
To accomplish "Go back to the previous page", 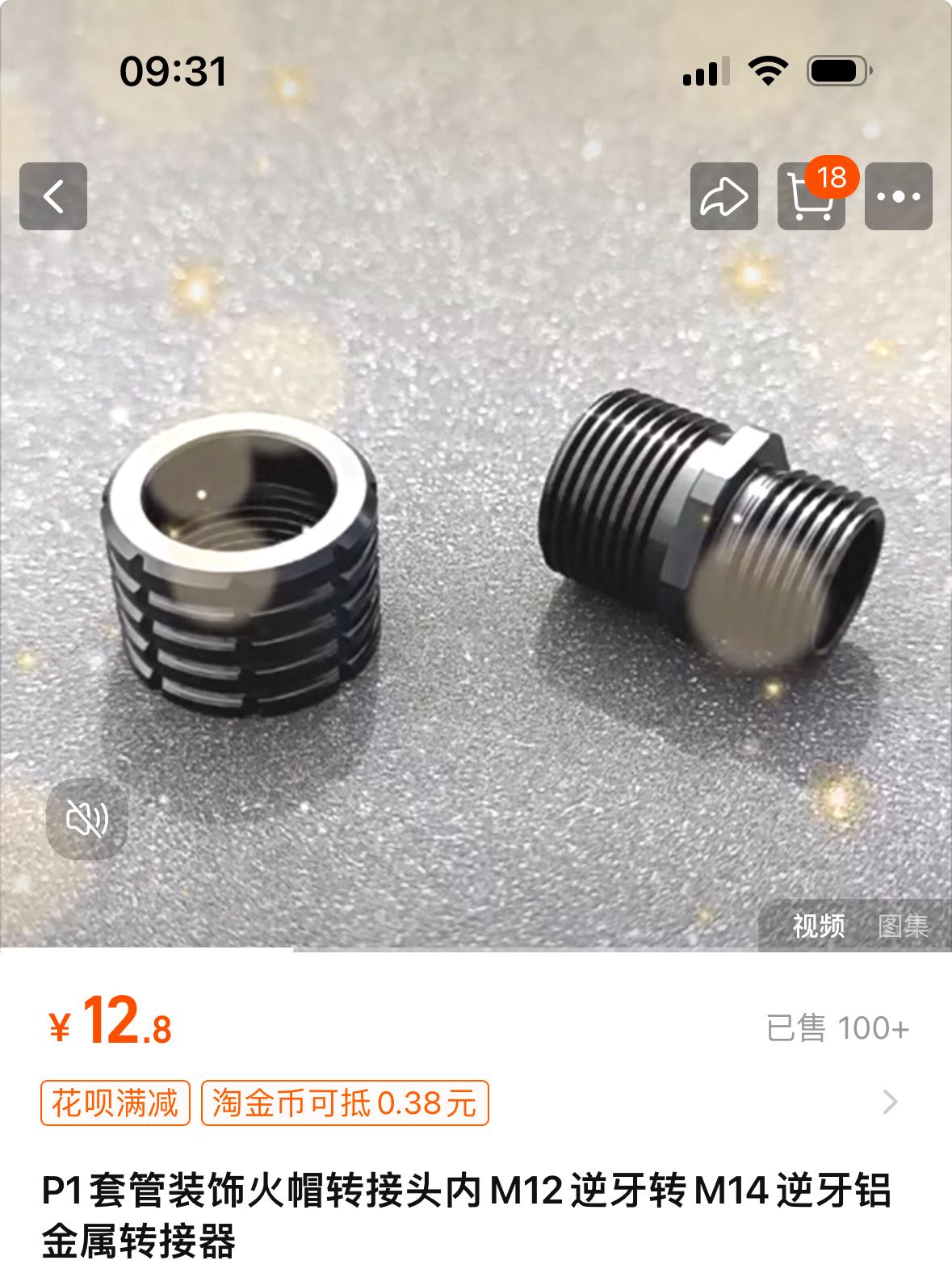I will point(53,196).
